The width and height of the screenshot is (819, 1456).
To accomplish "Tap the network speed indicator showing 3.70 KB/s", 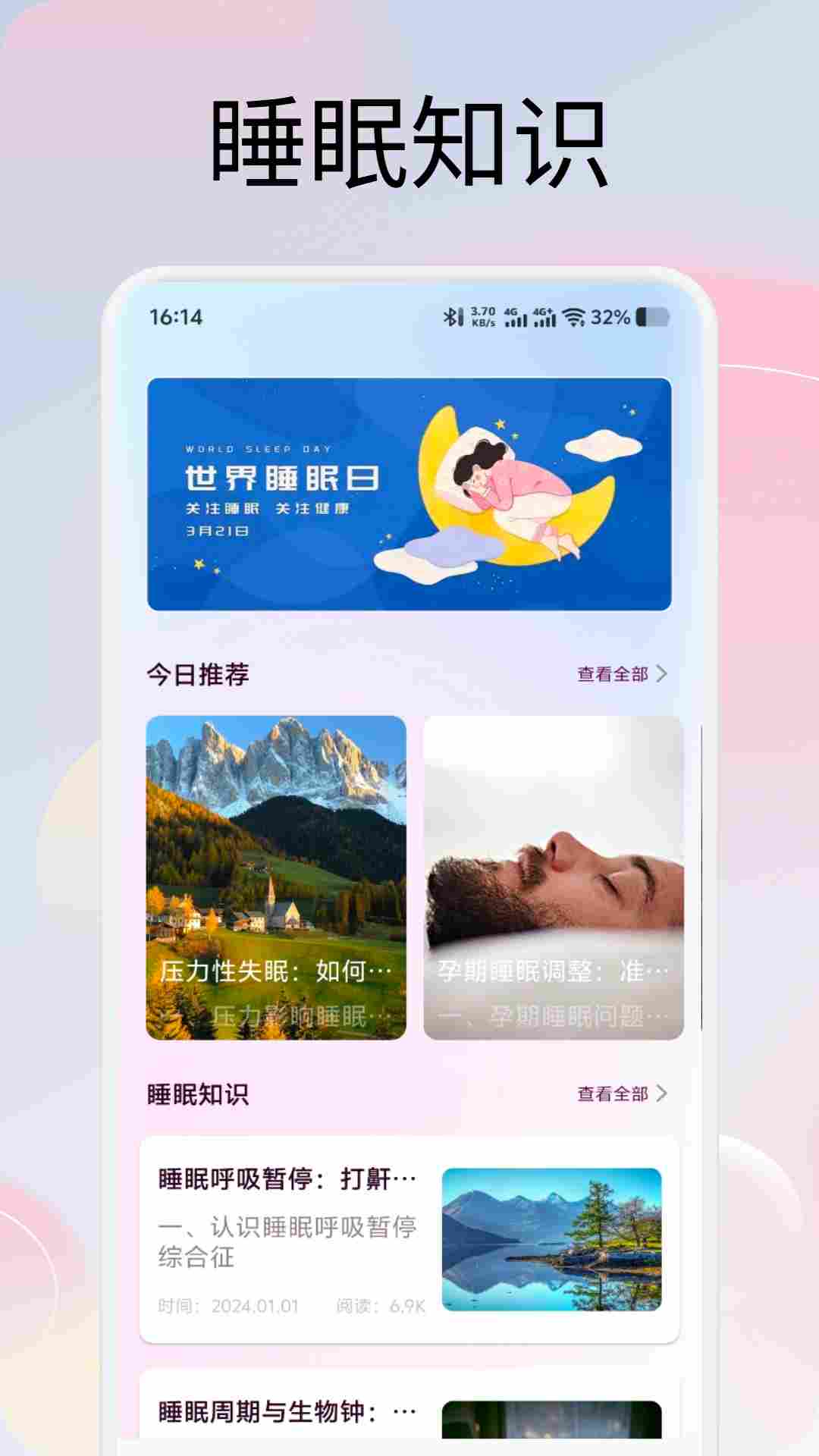I will point(482,317).
